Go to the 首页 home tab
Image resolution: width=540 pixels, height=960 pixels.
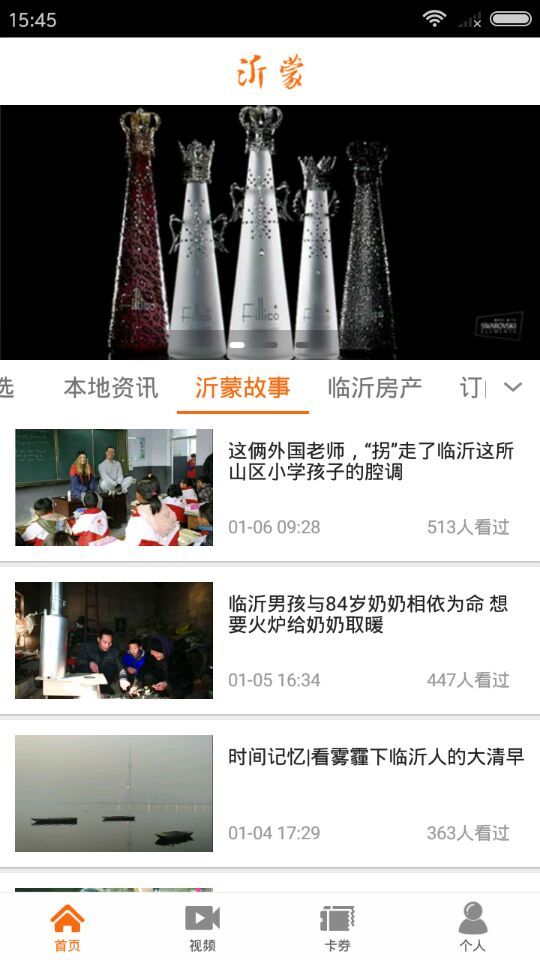67,927
